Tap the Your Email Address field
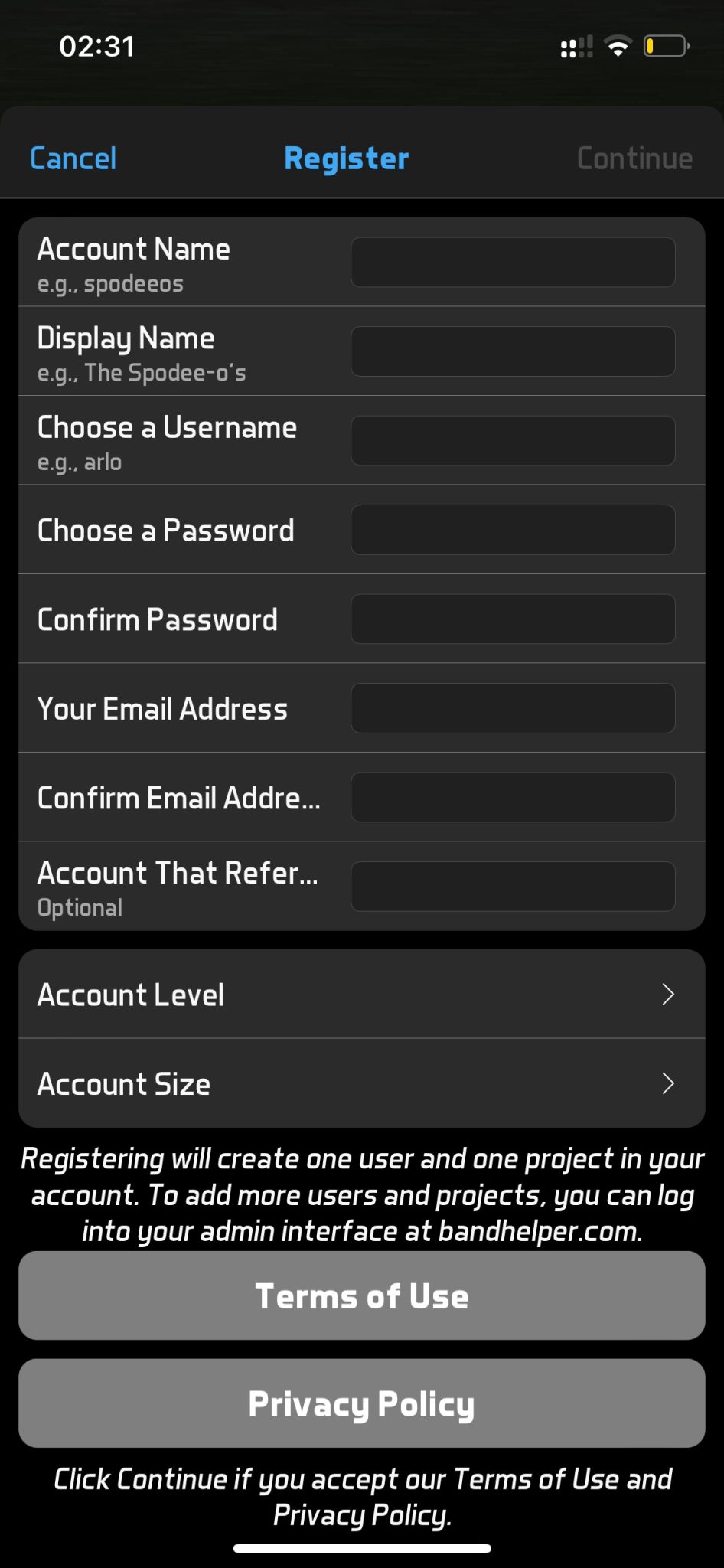Image resolution: width=724 pixels, height=1568 pixels. coord(513,708)
